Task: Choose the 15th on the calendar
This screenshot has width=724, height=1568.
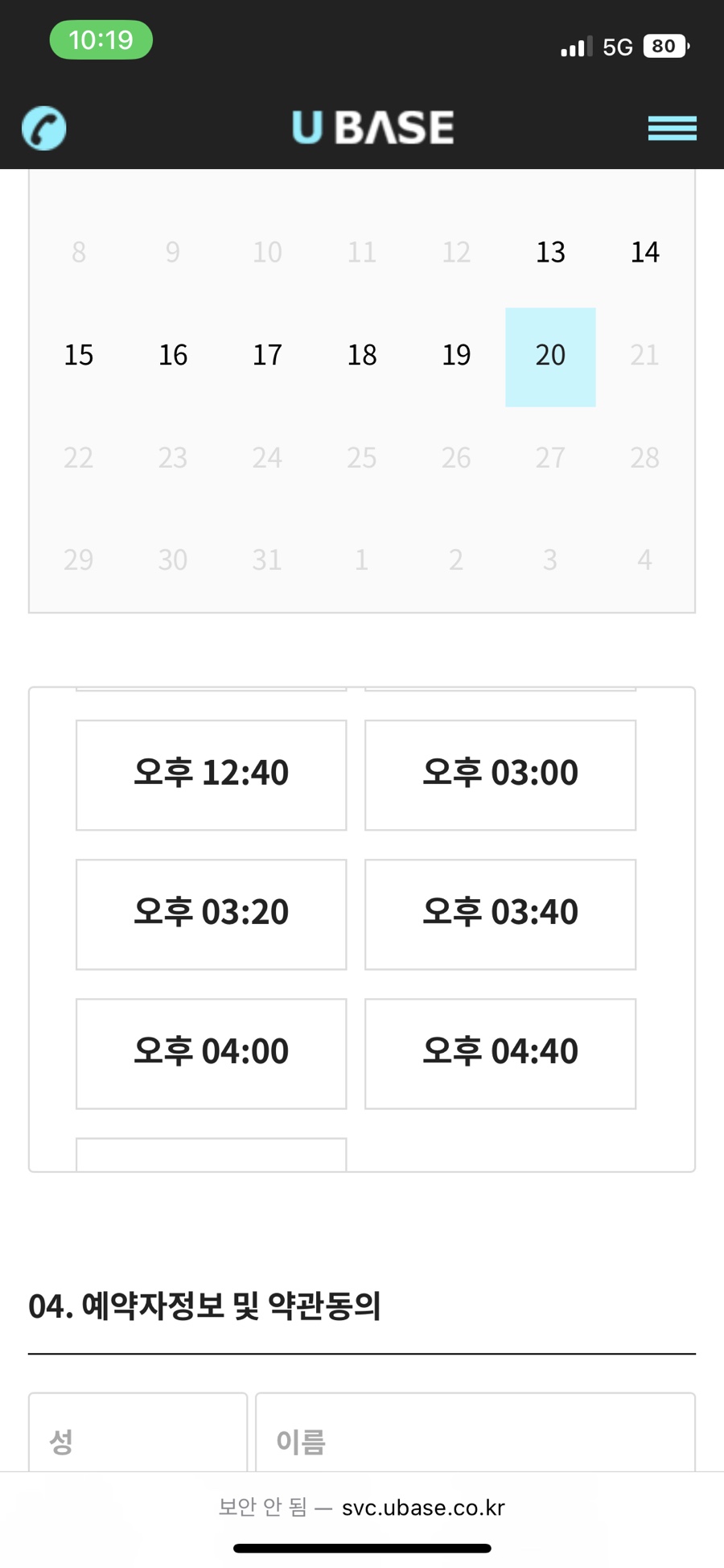Action: (x=79, y=356)
